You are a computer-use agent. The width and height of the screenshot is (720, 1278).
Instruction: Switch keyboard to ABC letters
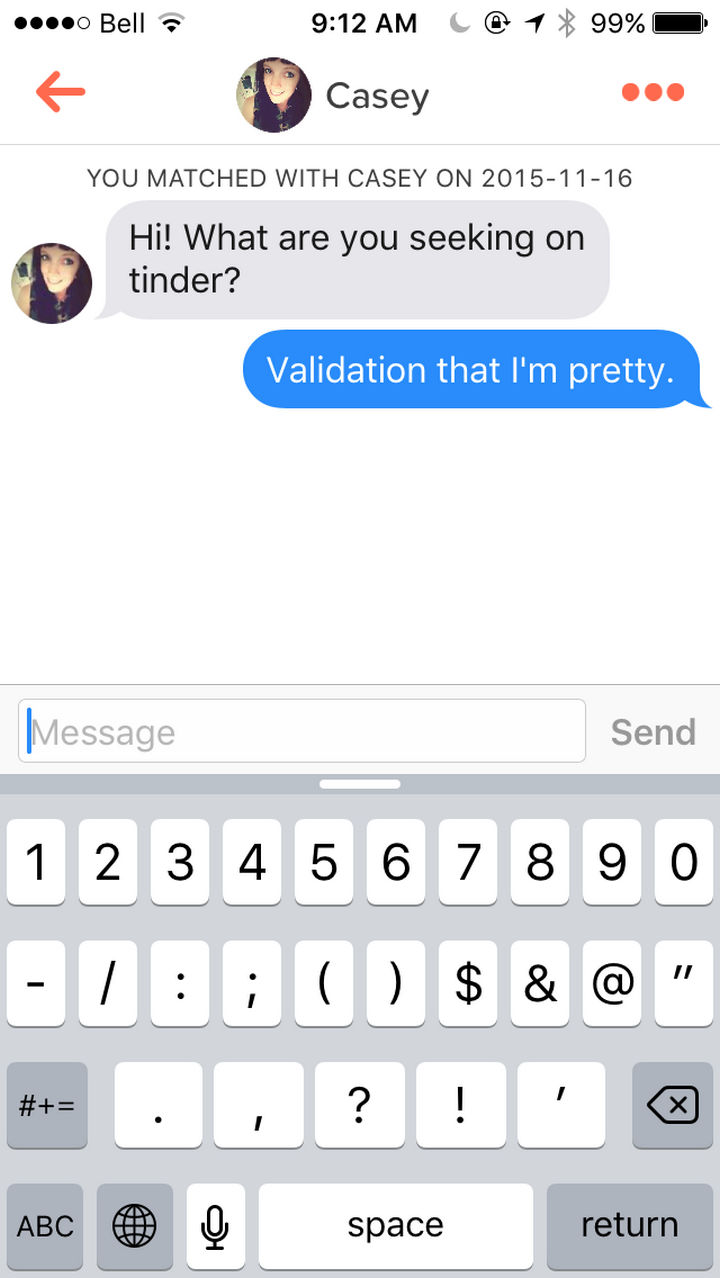[46, 1225]
